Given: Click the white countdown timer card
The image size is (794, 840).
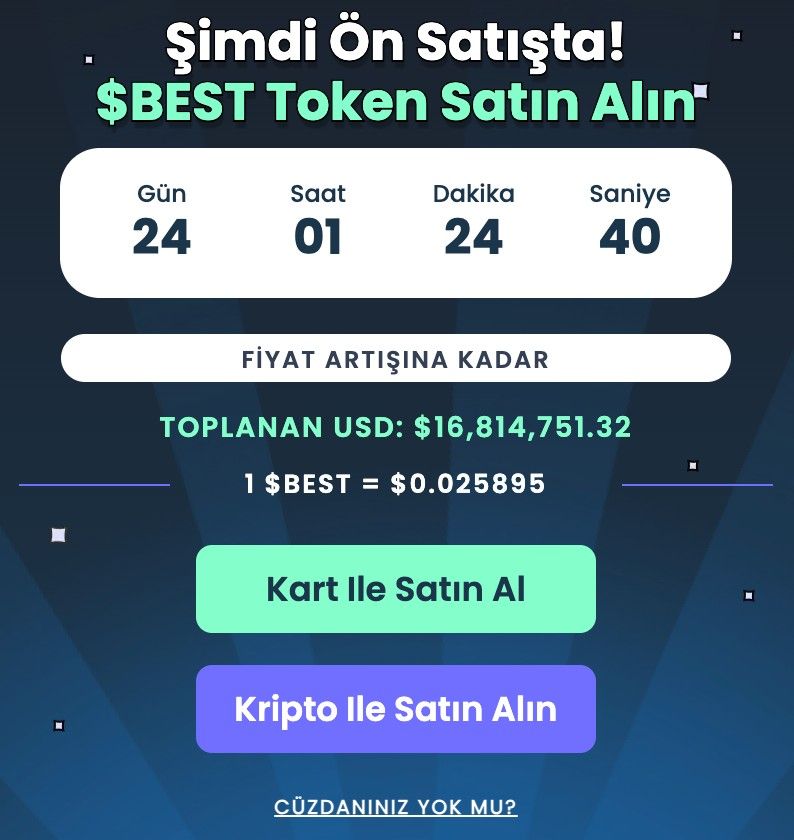Looking at the screenshot, I should pos(397,220).
